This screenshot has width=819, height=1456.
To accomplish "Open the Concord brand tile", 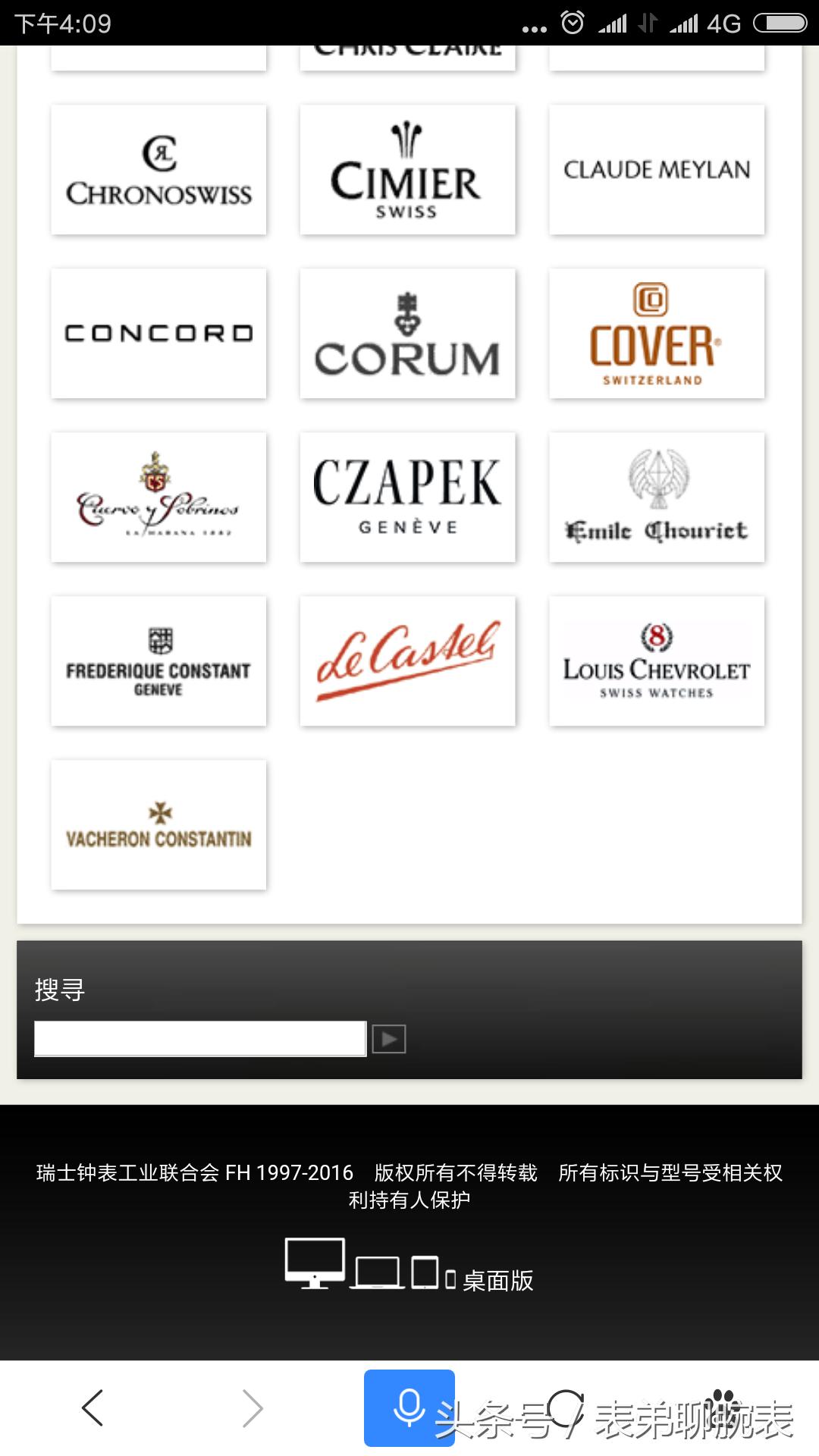I will [158, 334].
